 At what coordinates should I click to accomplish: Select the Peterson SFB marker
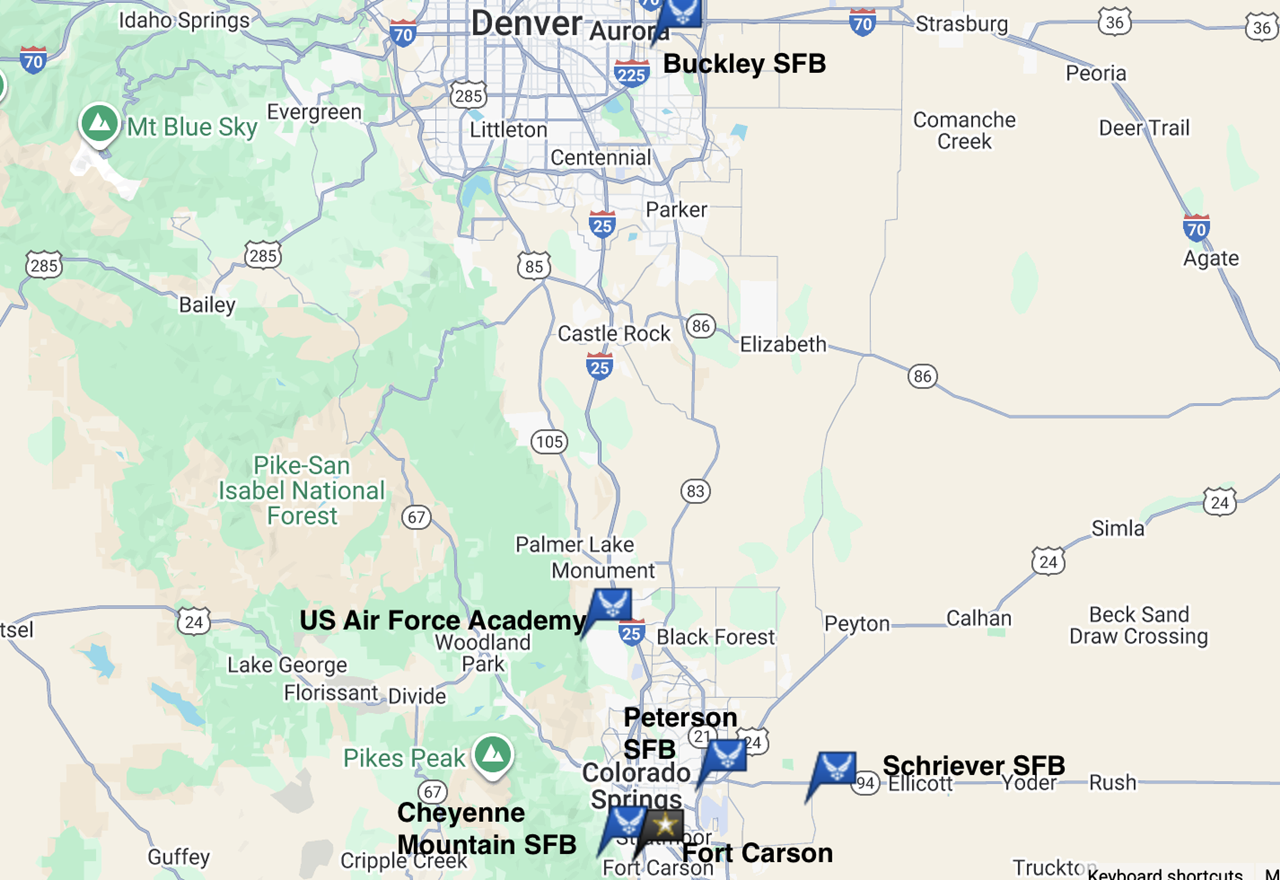tap(725, 756)
